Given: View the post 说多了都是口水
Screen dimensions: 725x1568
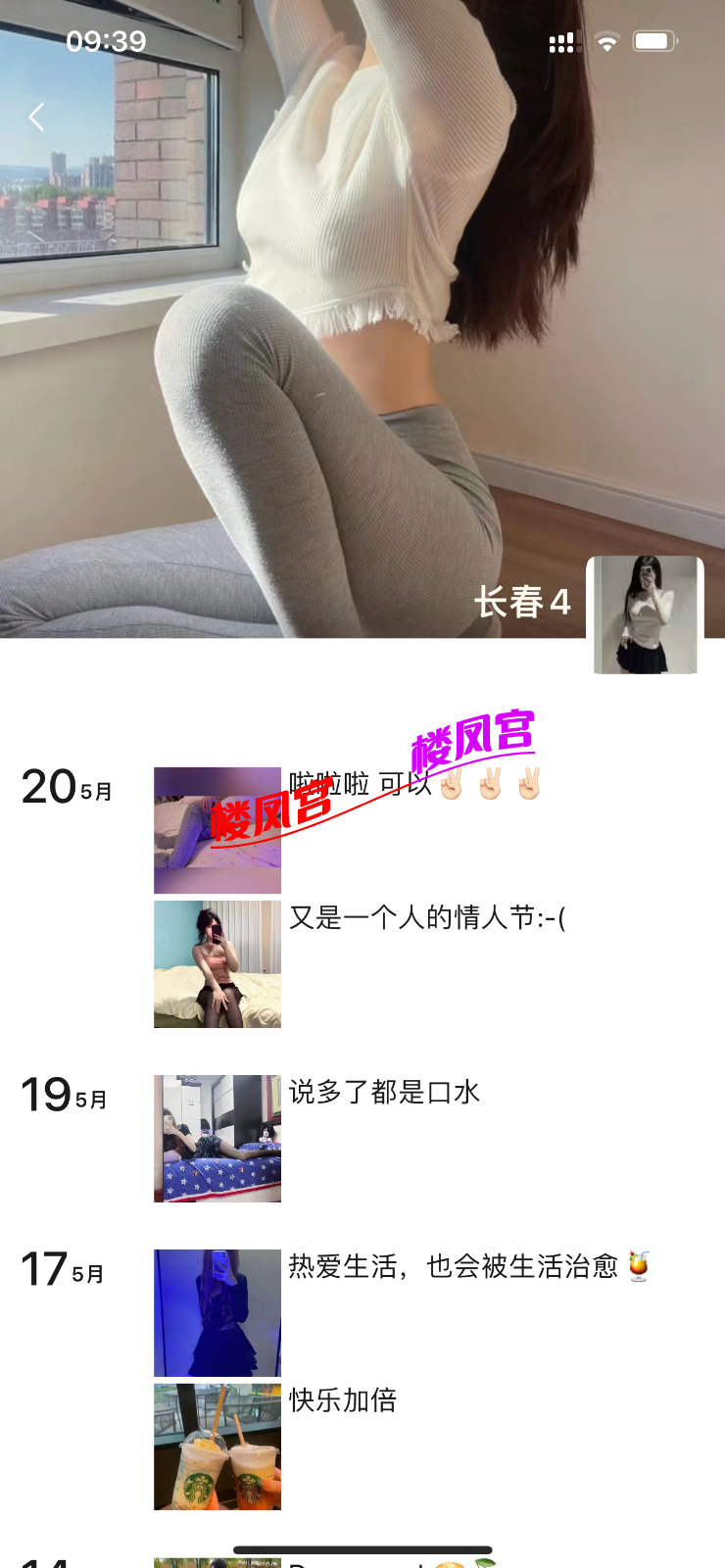Looking at the screenshot, I should [x=217, y=1139].
